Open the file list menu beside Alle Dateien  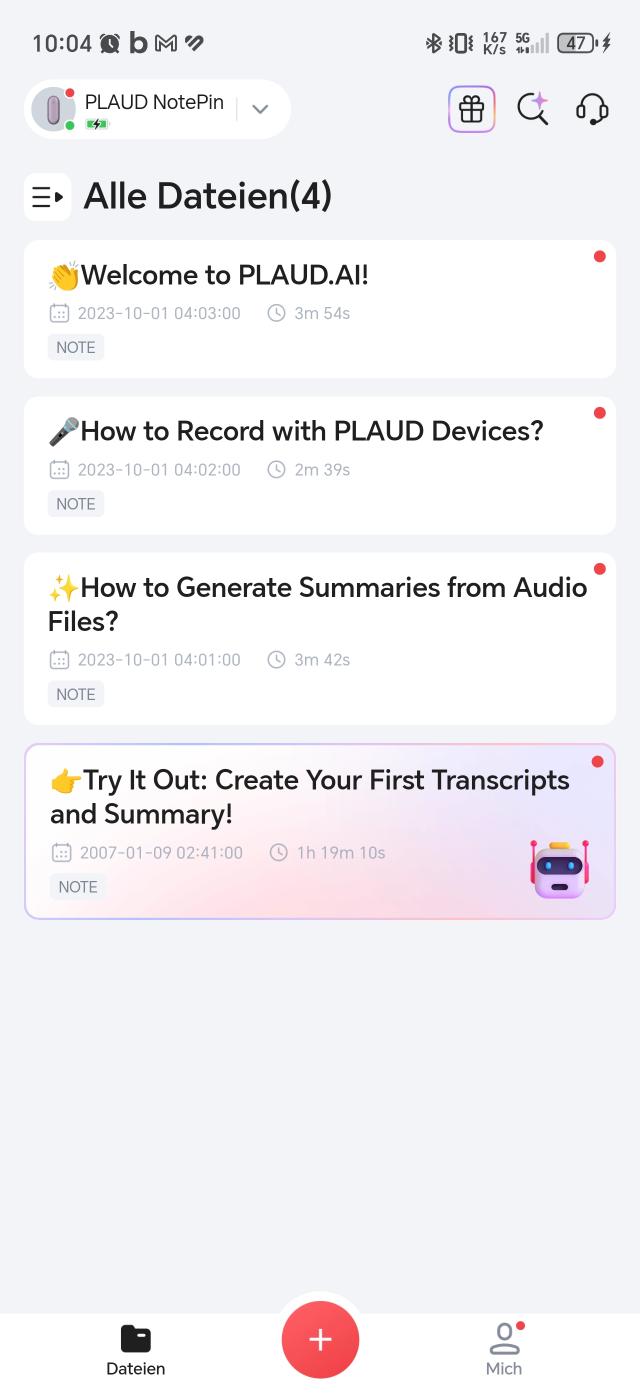pos(47,197)
